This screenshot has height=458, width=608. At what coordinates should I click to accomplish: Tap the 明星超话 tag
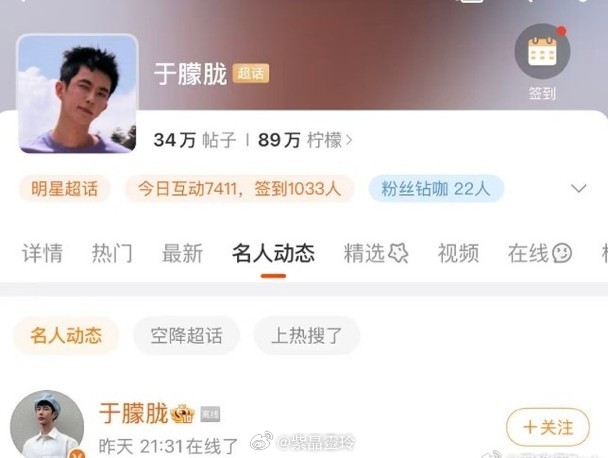64,188
